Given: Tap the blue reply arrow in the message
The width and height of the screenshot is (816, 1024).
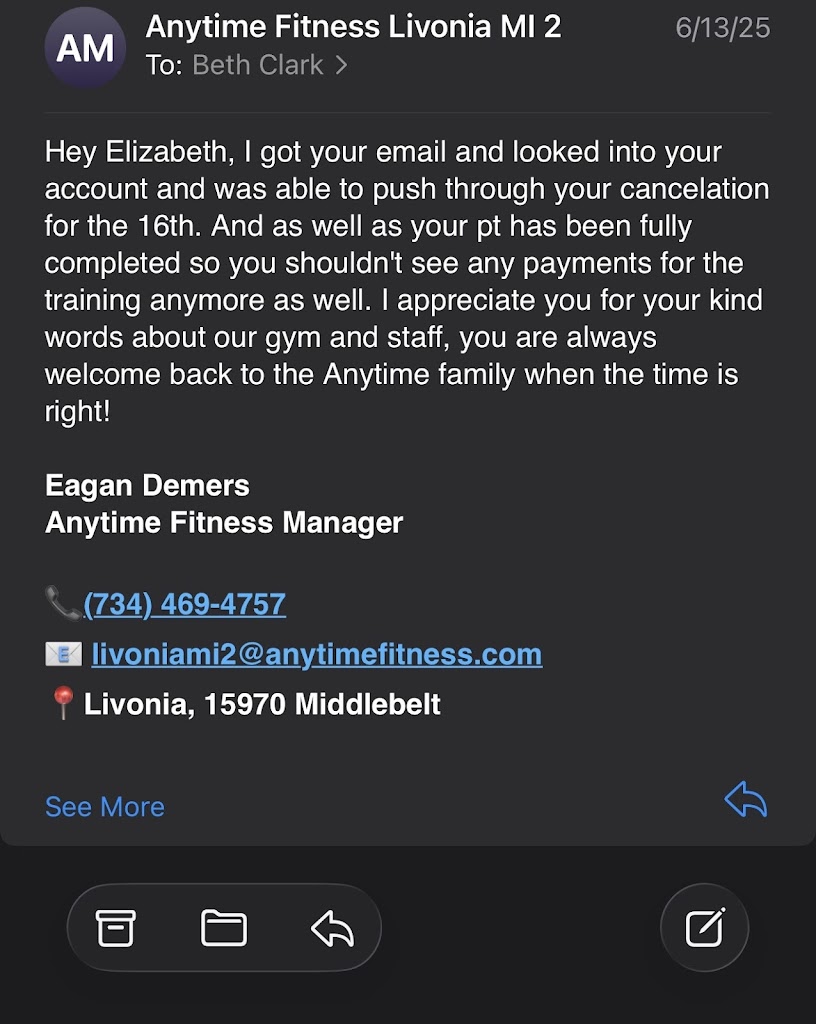Looking at the screenshot, I should click(x=745, y=800).
